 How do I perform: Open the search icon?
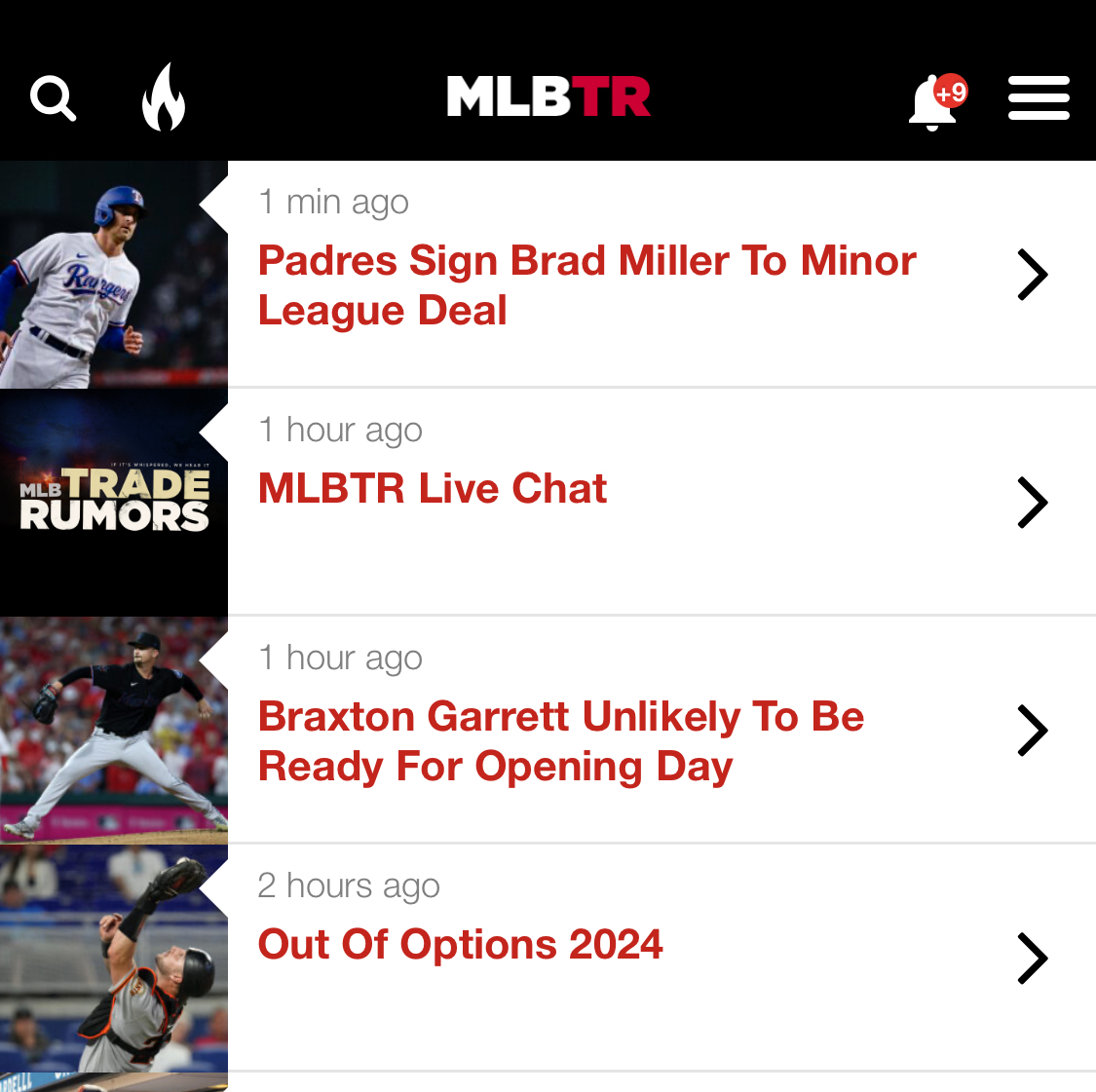[53, 98]
